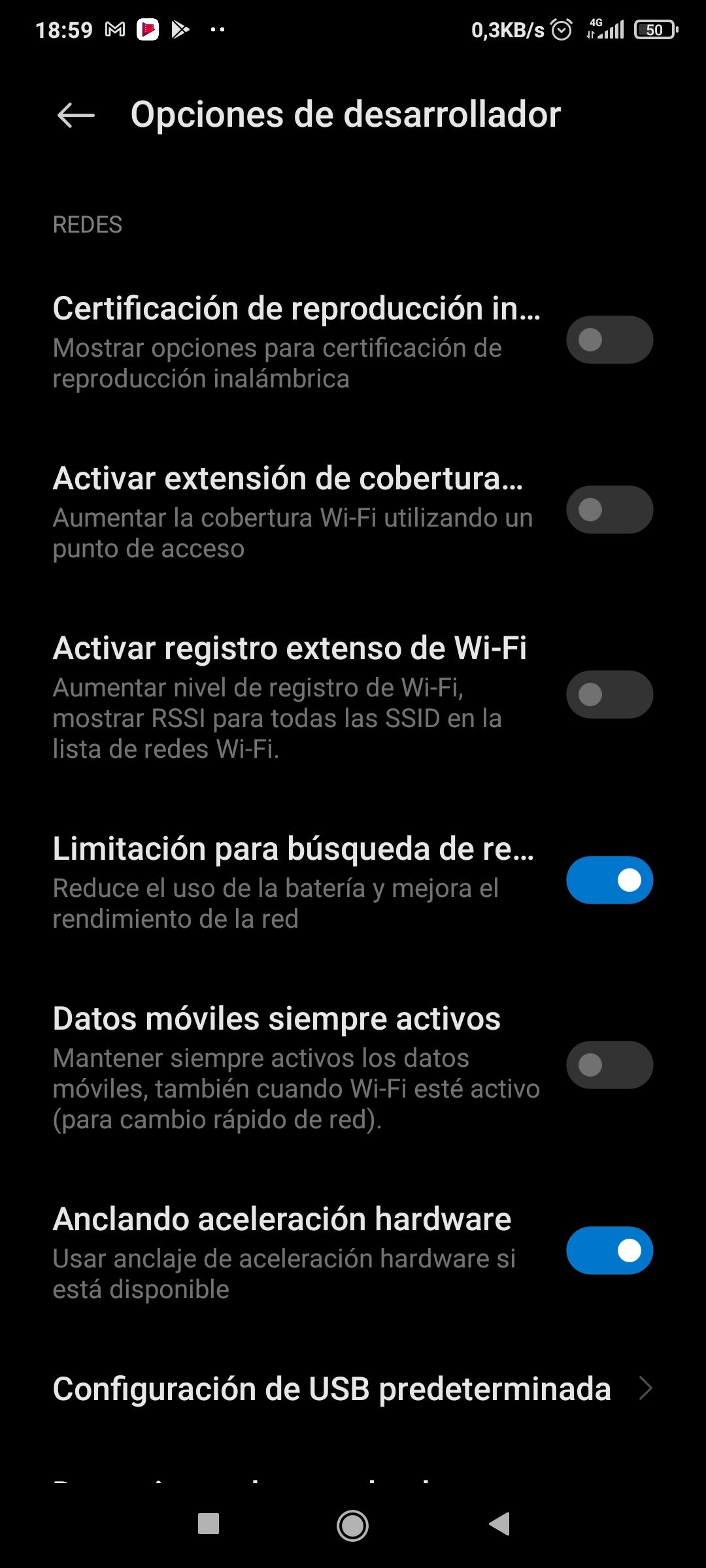This screenshot has width=706, height=1568.
Task: Open the Gmail notification icon in status bar
Action: 114,29
